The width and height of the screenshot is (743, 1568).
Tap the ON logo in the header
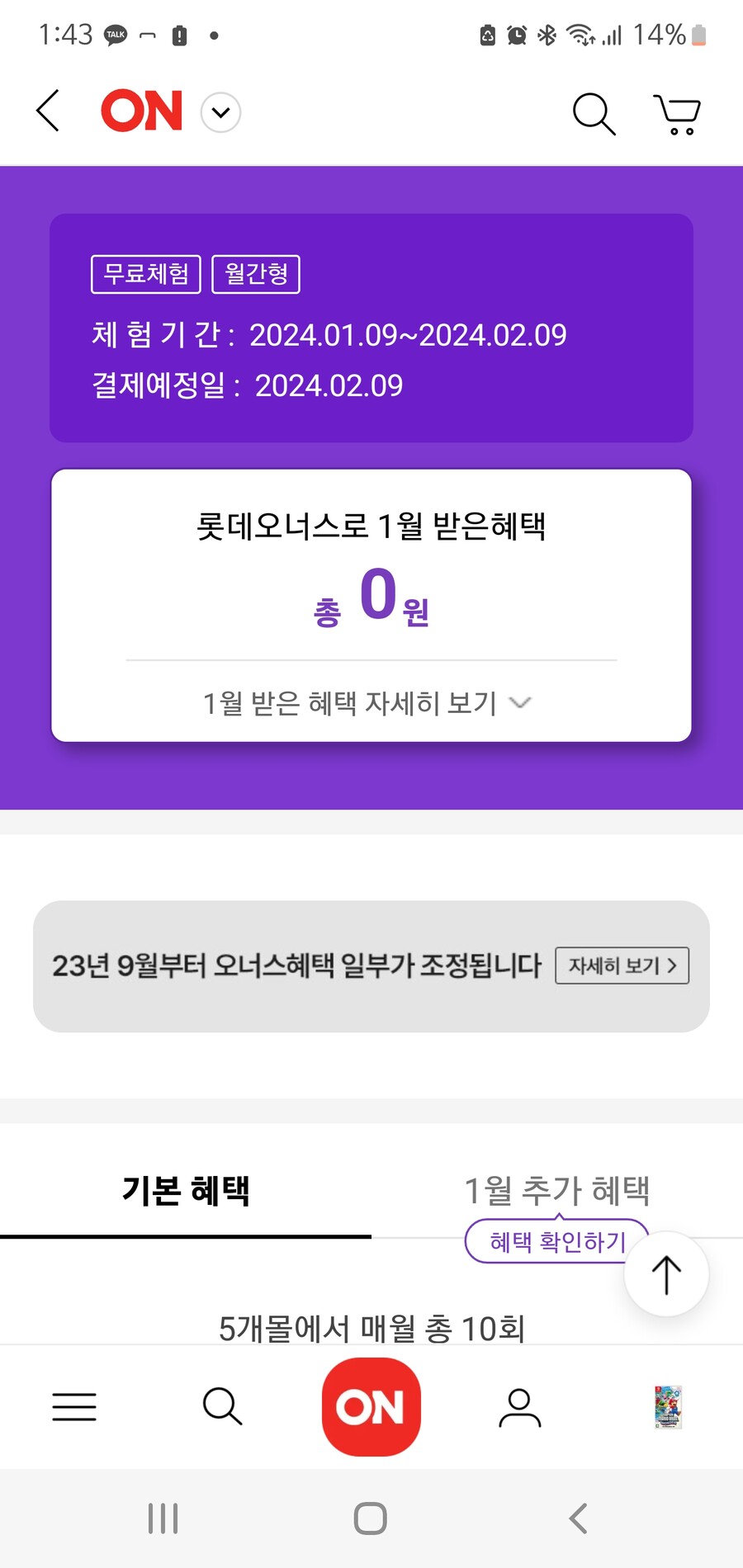[x=140, y=110]
